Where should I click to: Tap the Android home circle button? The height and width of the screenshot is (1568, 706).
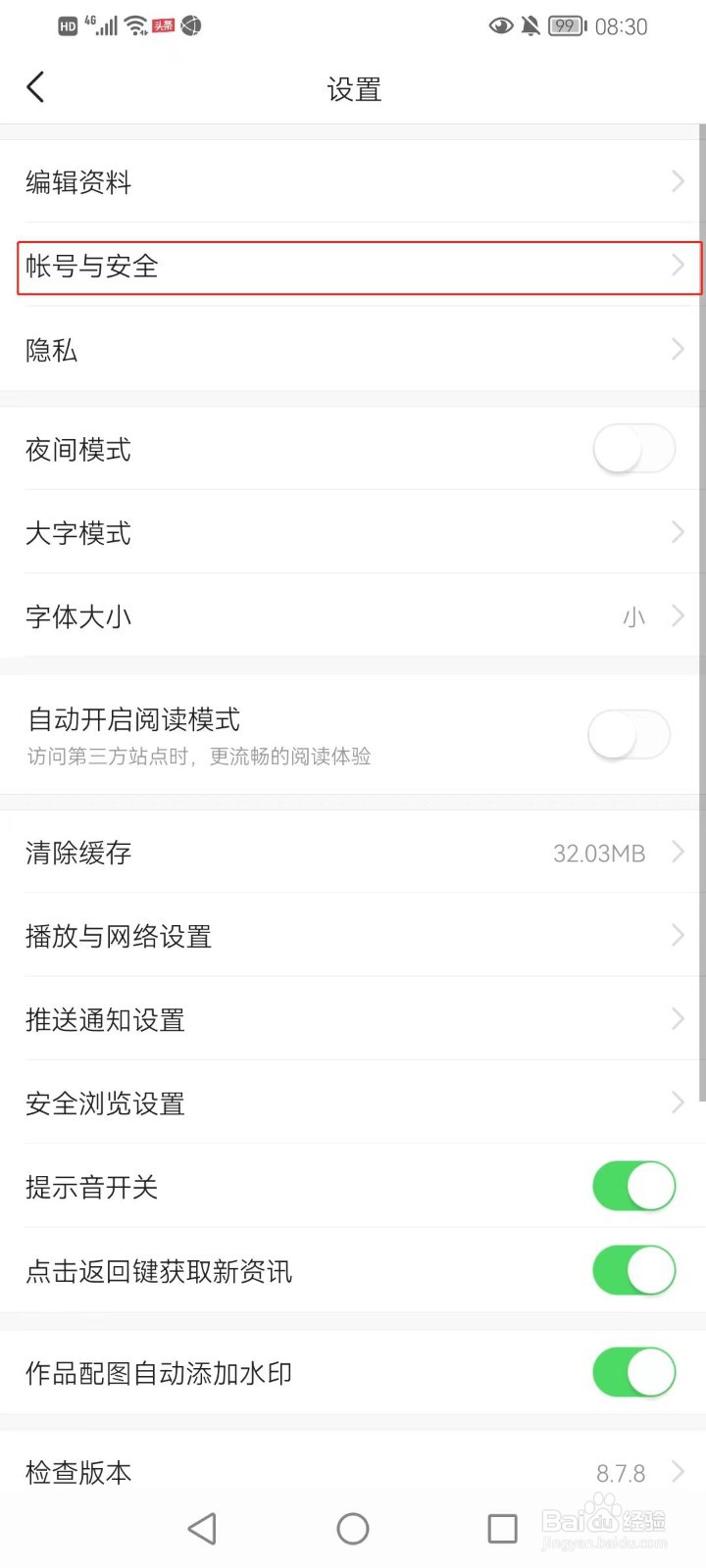pyautogui.click(x=352, y=1527)
